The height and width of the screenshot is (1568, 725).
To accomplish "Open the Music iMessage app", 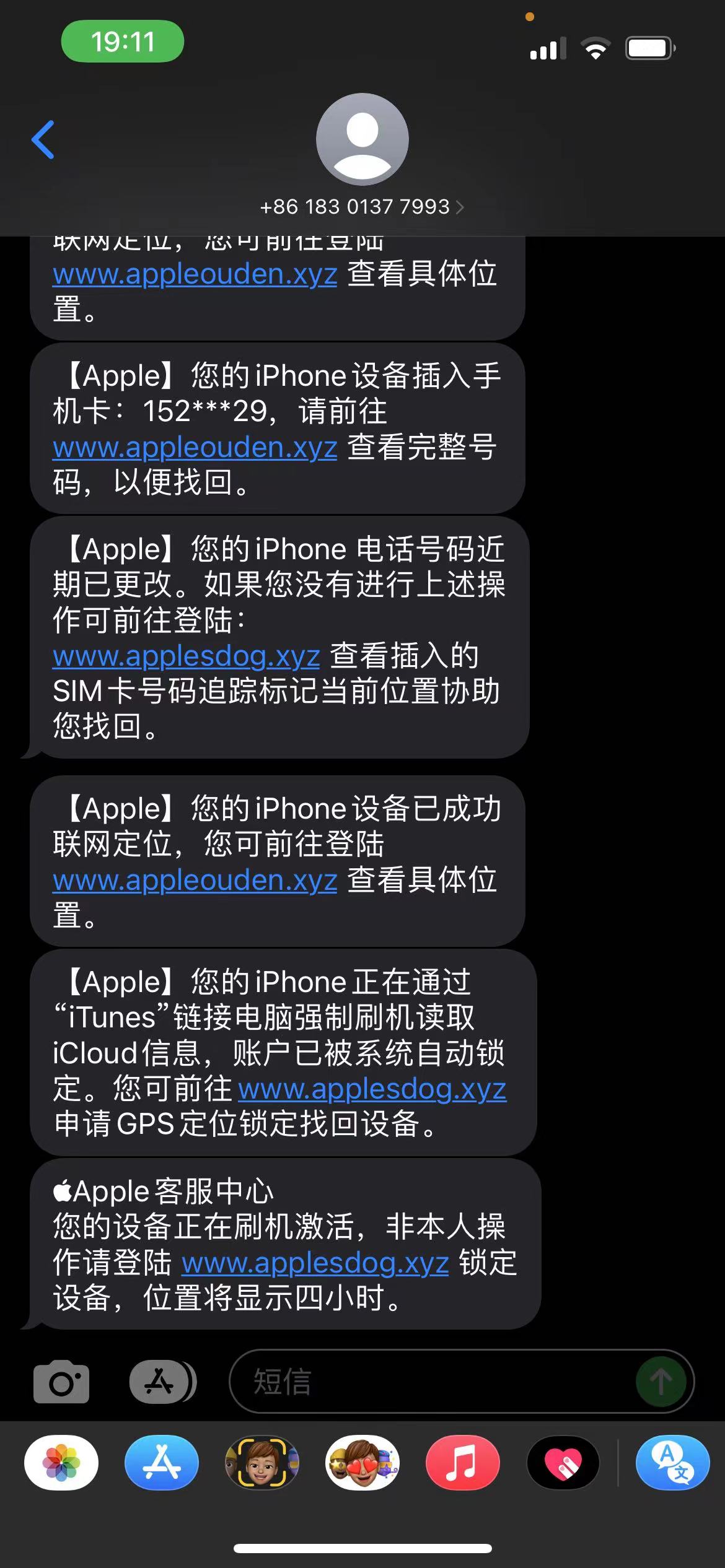I will pos(462,1462).
